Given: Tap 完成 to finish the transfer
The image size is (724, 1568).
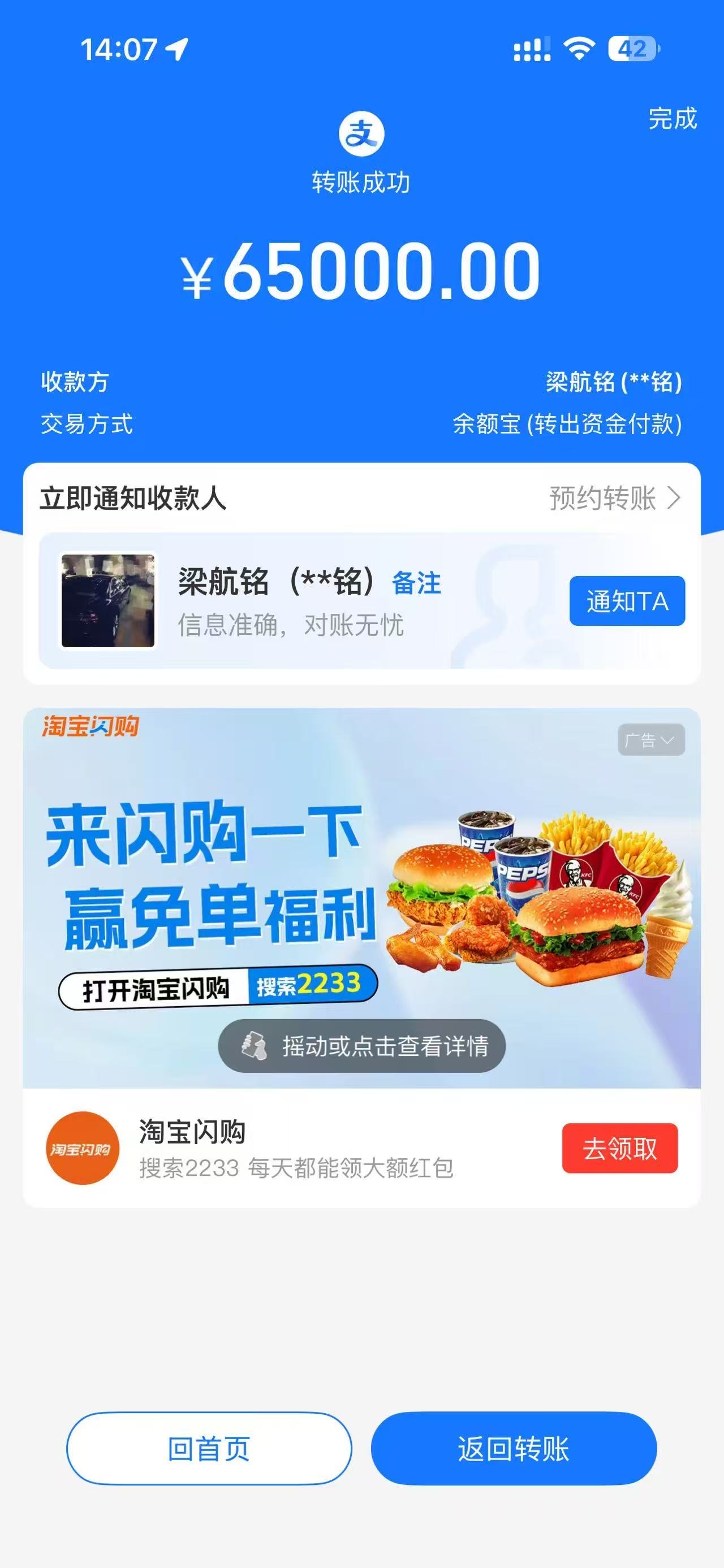Looking at the screenshot, I should [x=671, y=119].
